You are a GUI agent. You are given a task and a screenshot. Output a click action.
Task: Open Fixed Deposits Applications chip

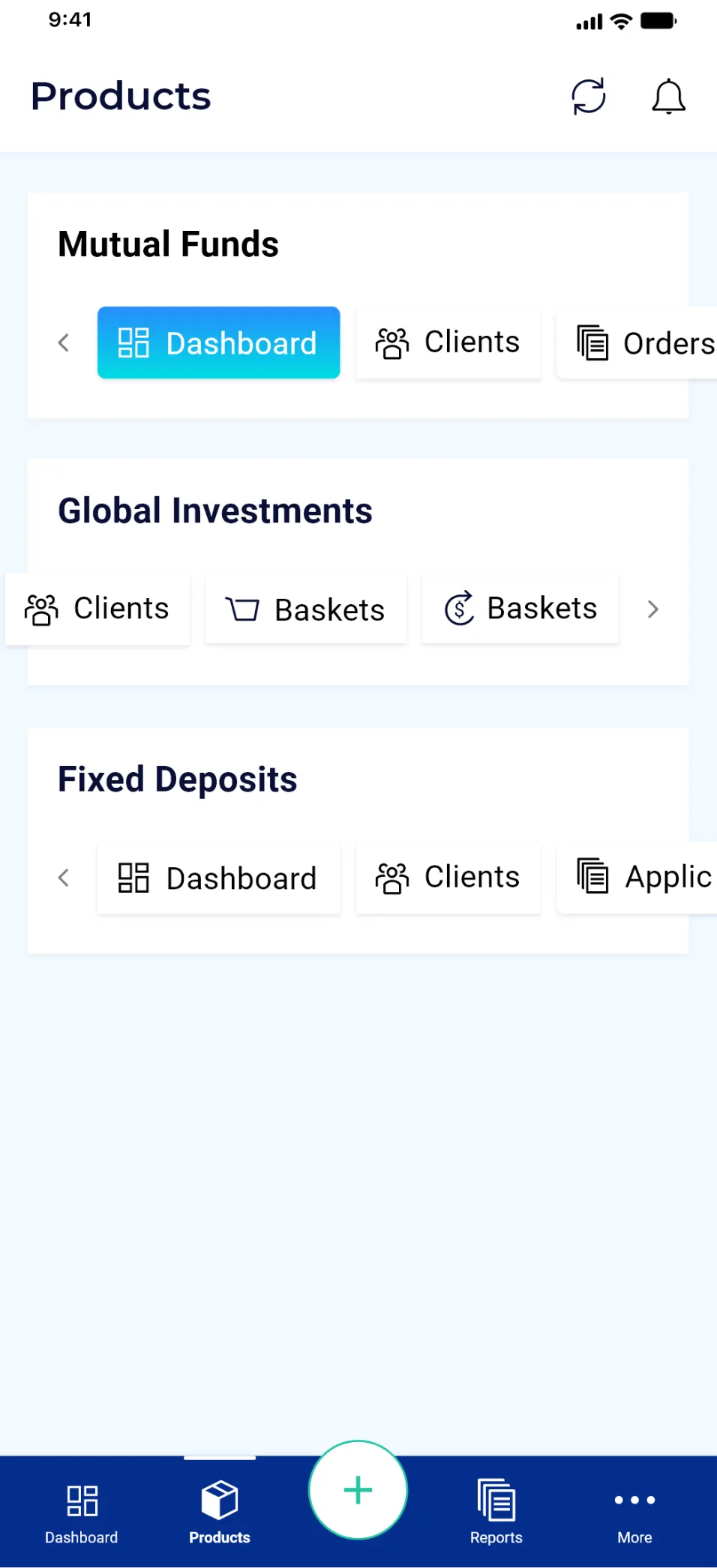637,878
